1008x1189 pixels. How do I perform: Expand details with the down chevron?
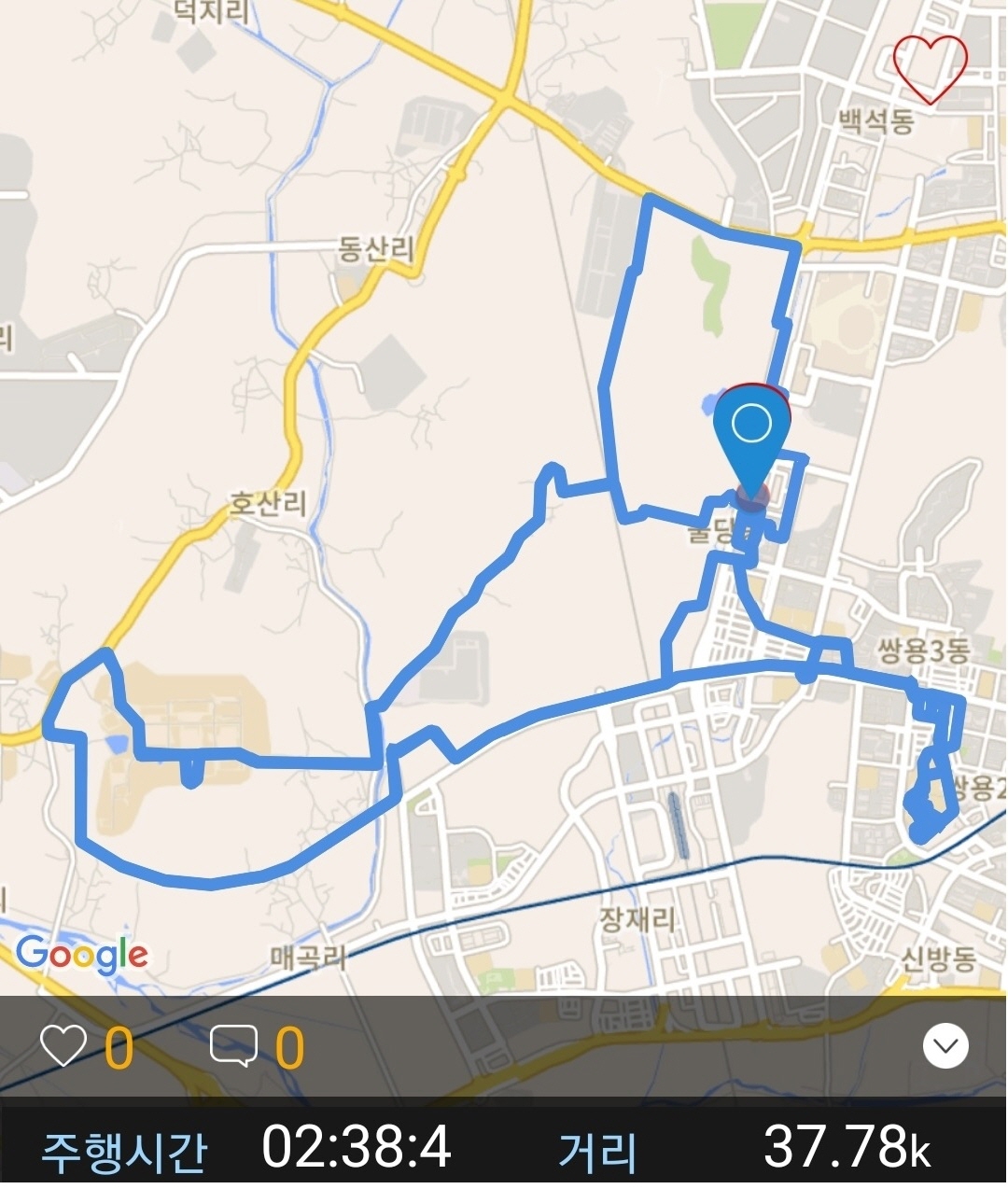click(945, 1047)
